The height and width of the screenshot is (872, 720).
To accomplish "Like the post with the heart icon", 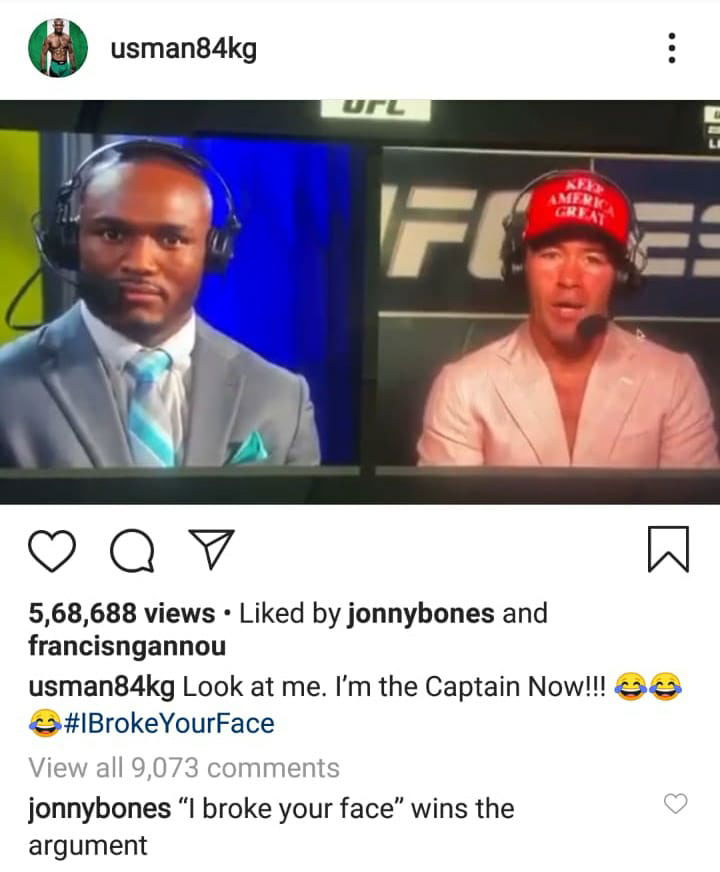I will [x=52, y=551].
